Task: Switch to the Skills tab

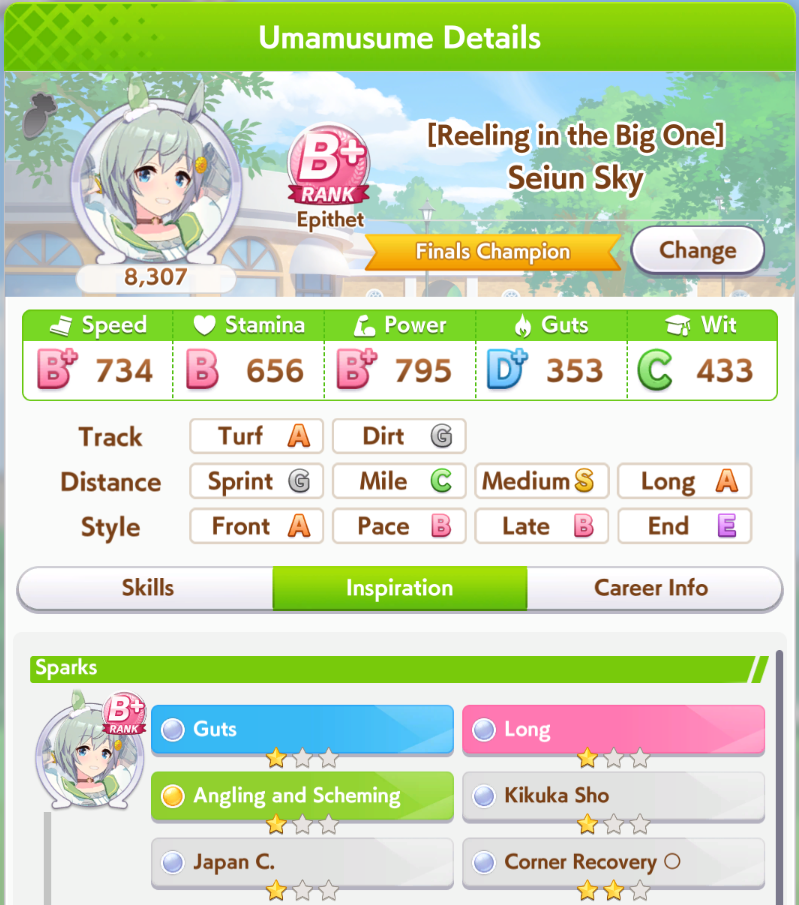Action: point(147,588)
